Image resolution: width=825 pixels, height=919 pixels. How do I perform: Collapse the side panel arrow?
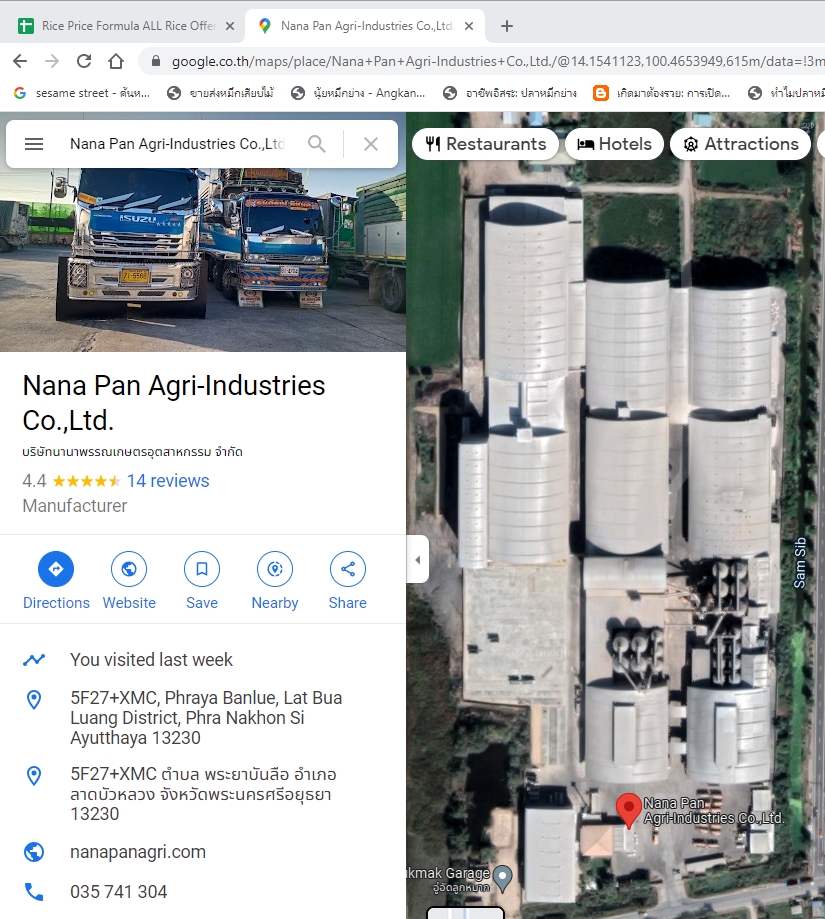coord(418,560)
